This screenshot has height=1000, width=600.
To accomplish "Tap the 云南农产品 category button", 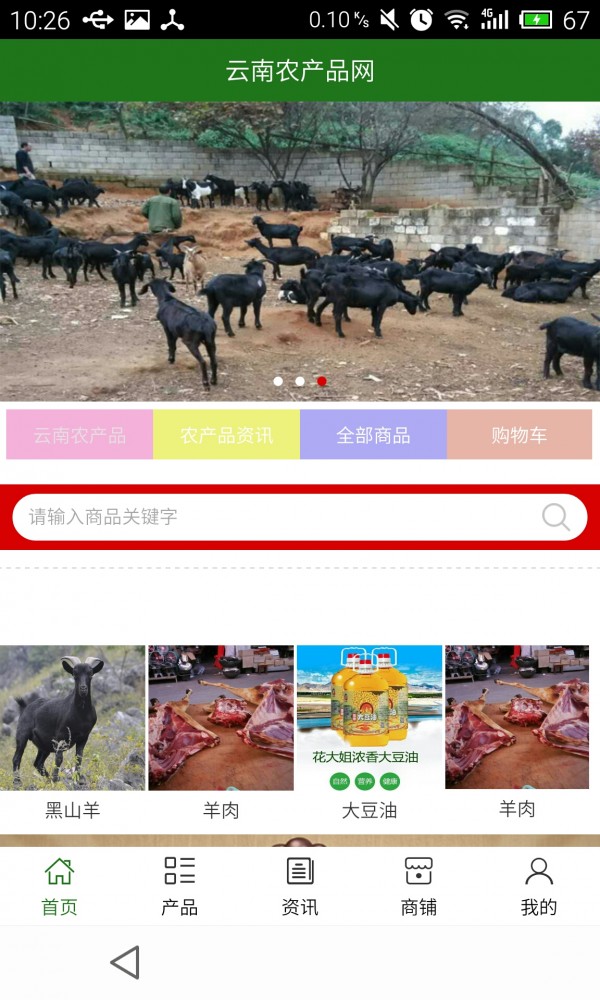I will pyautogui.click(x=80, y=435).
